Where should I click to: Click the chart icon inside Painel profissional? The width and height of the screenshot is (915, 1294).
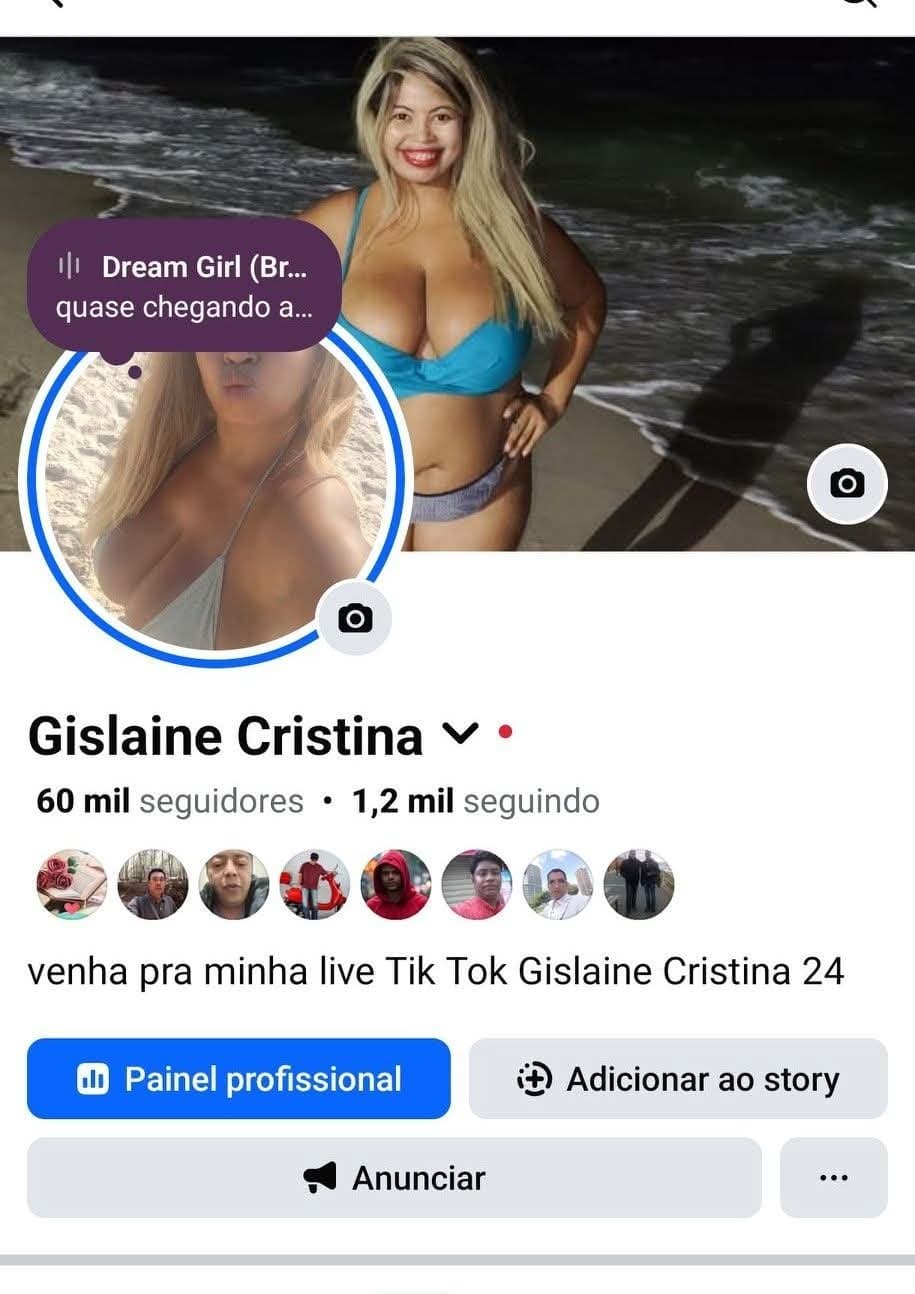pos(96,1079)
